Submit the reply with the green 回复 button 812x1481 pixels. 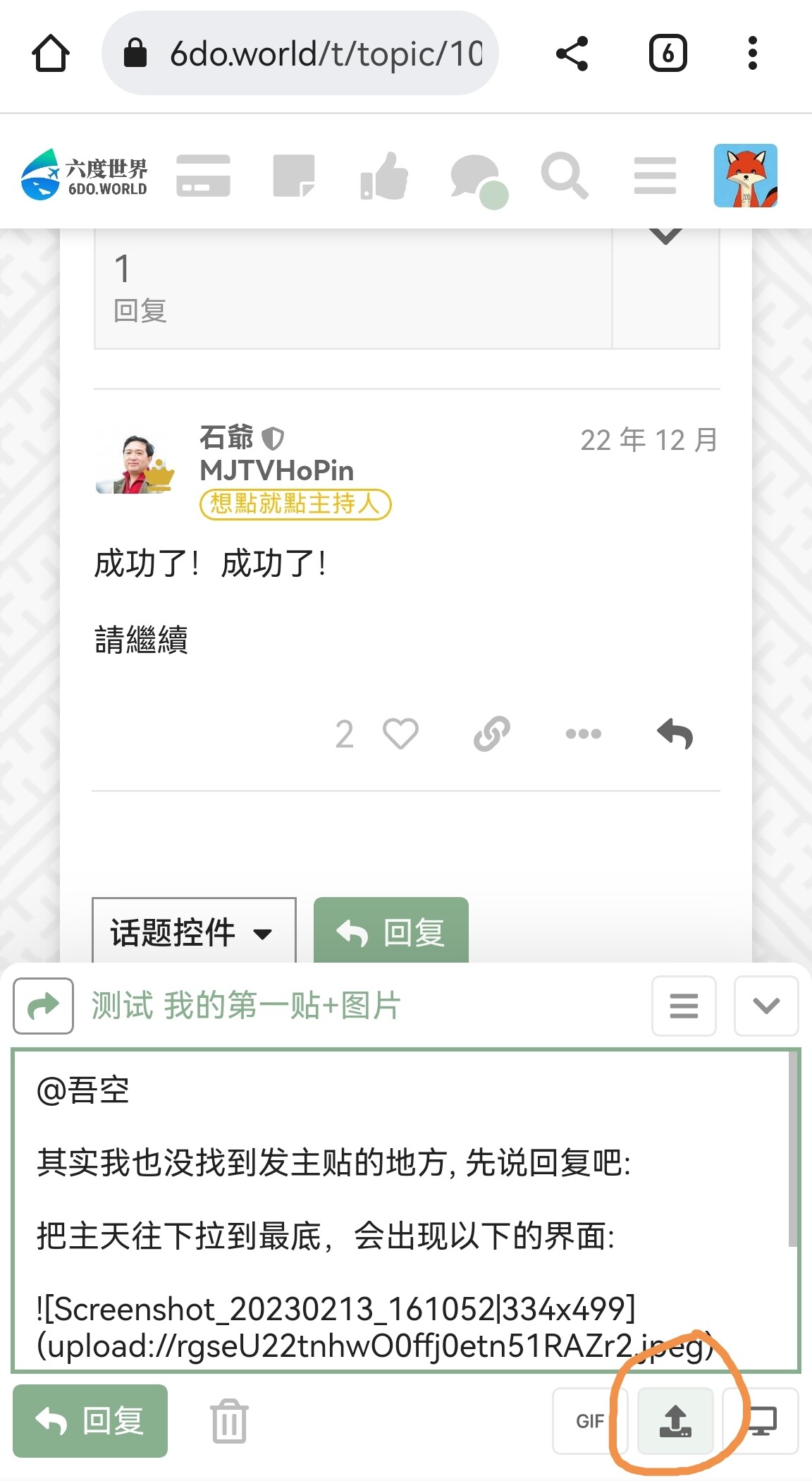pyautogui.click(x=90, y=1420)
